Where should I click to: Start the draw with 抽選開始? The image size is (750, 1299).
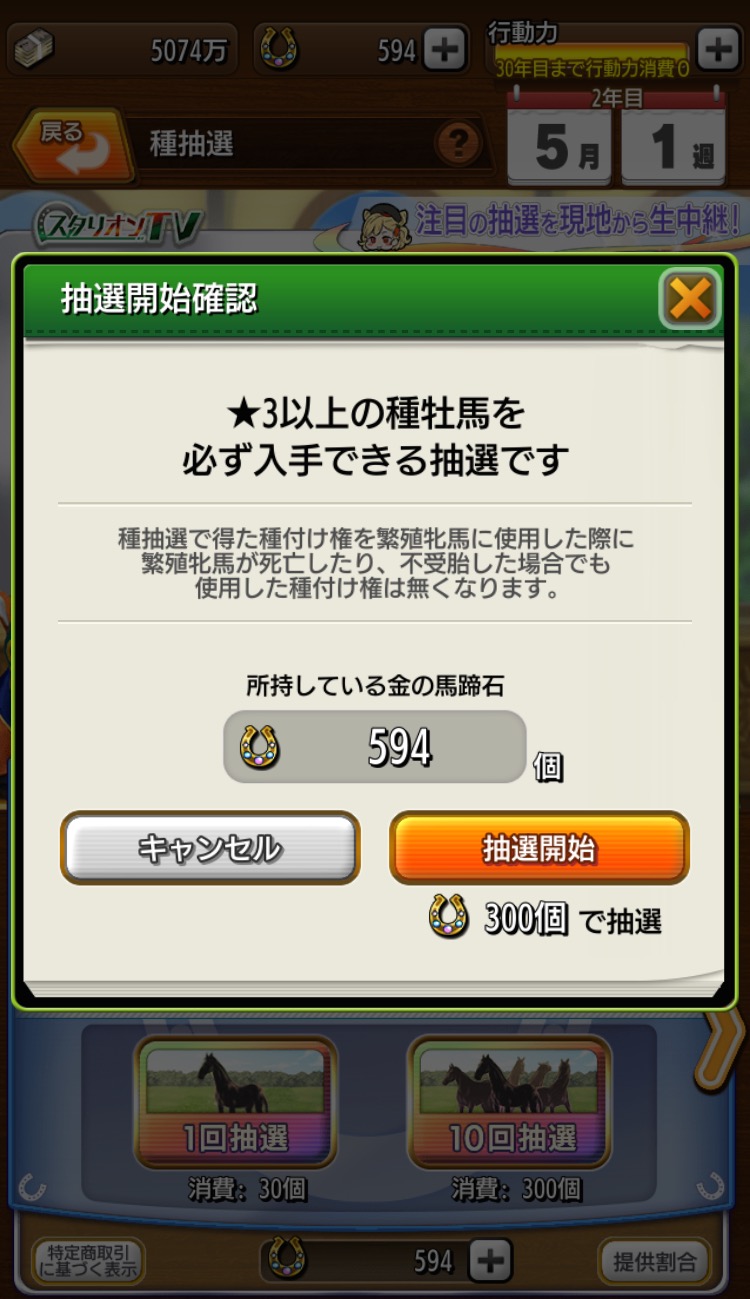point(539,848)
